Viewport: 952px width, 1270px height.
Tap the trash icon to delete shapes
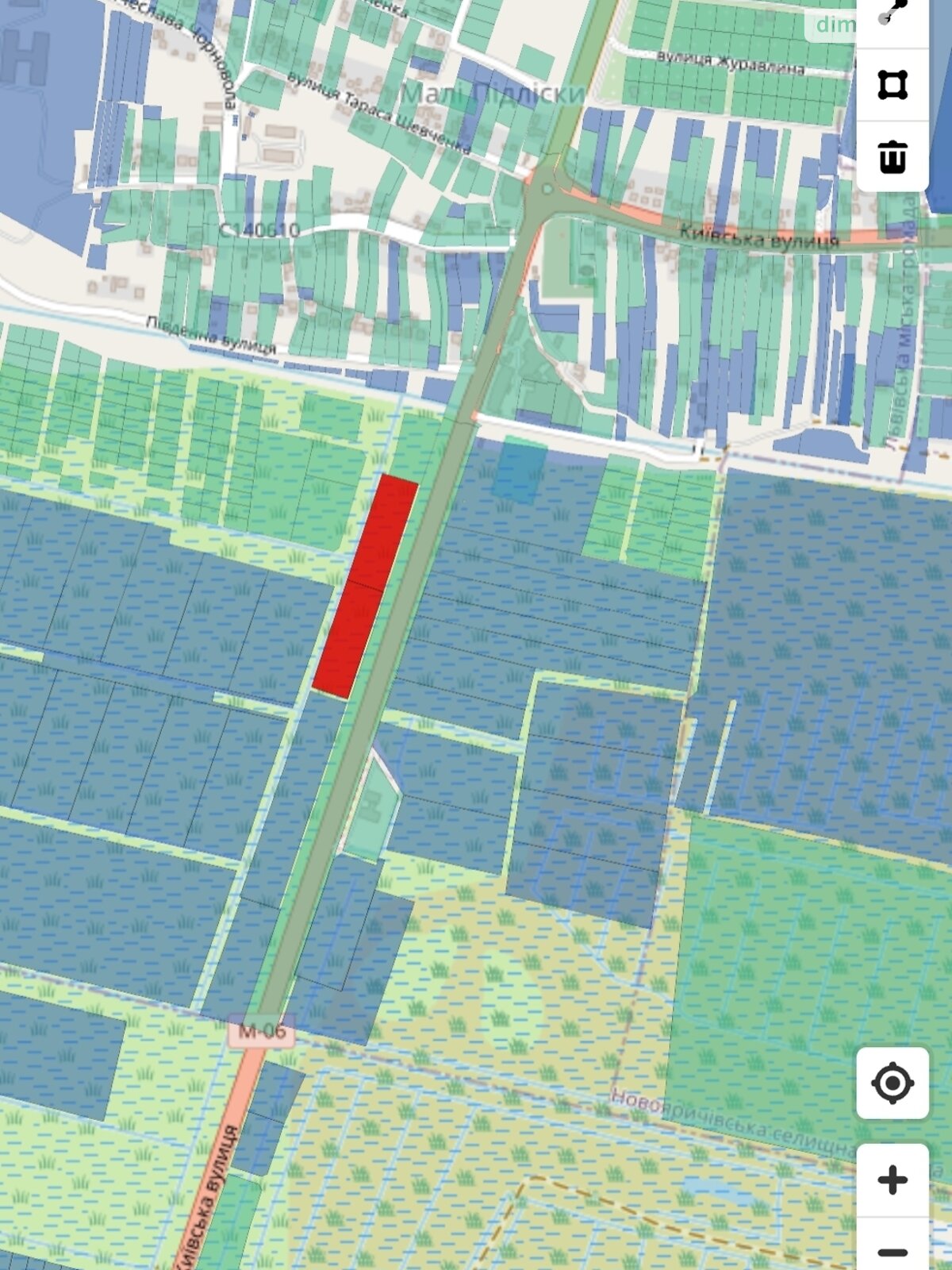[892, 156]
